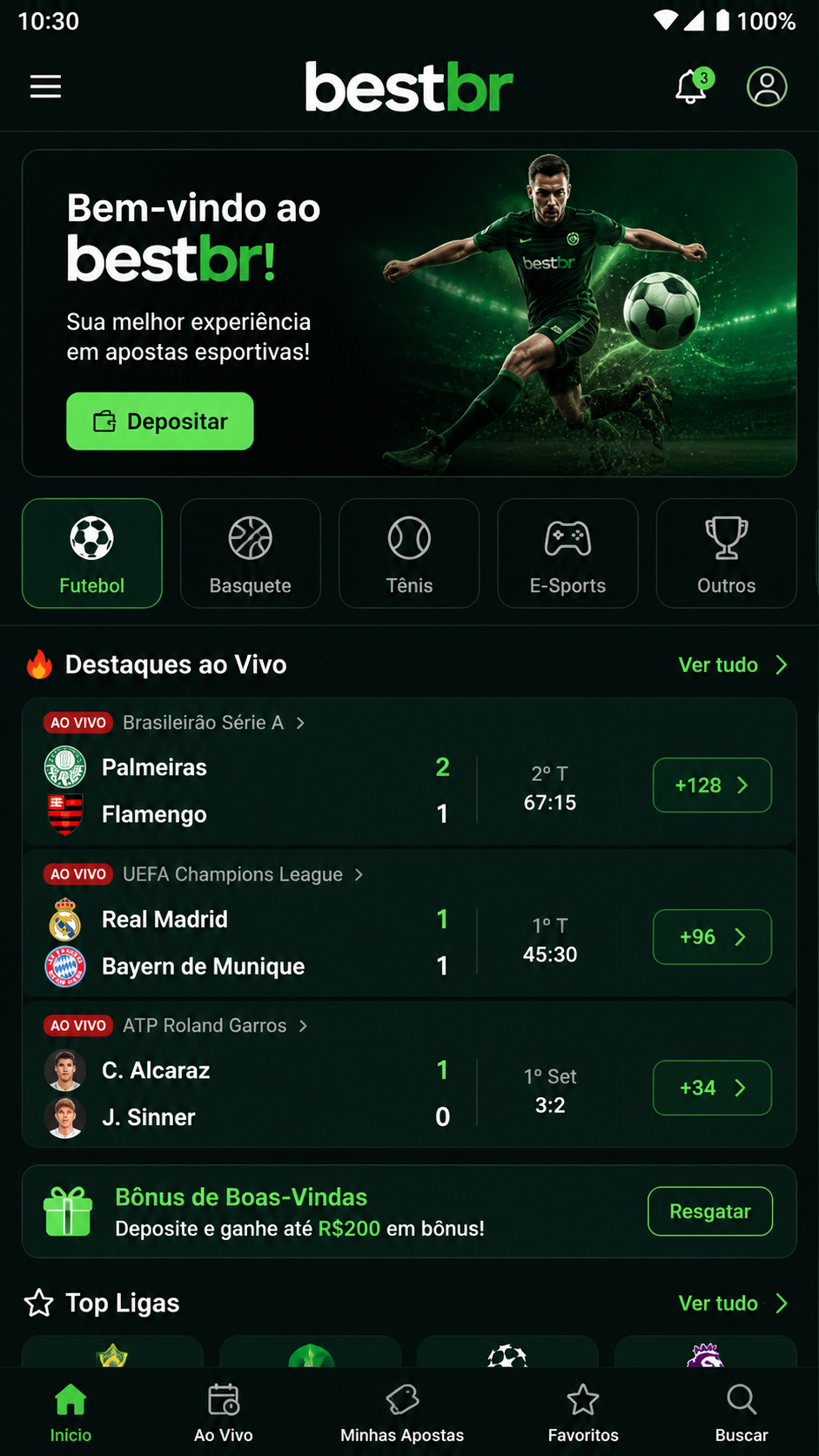
Task: Open +34 markets for Alcaraz vs Sinner
Action: 712,1088
